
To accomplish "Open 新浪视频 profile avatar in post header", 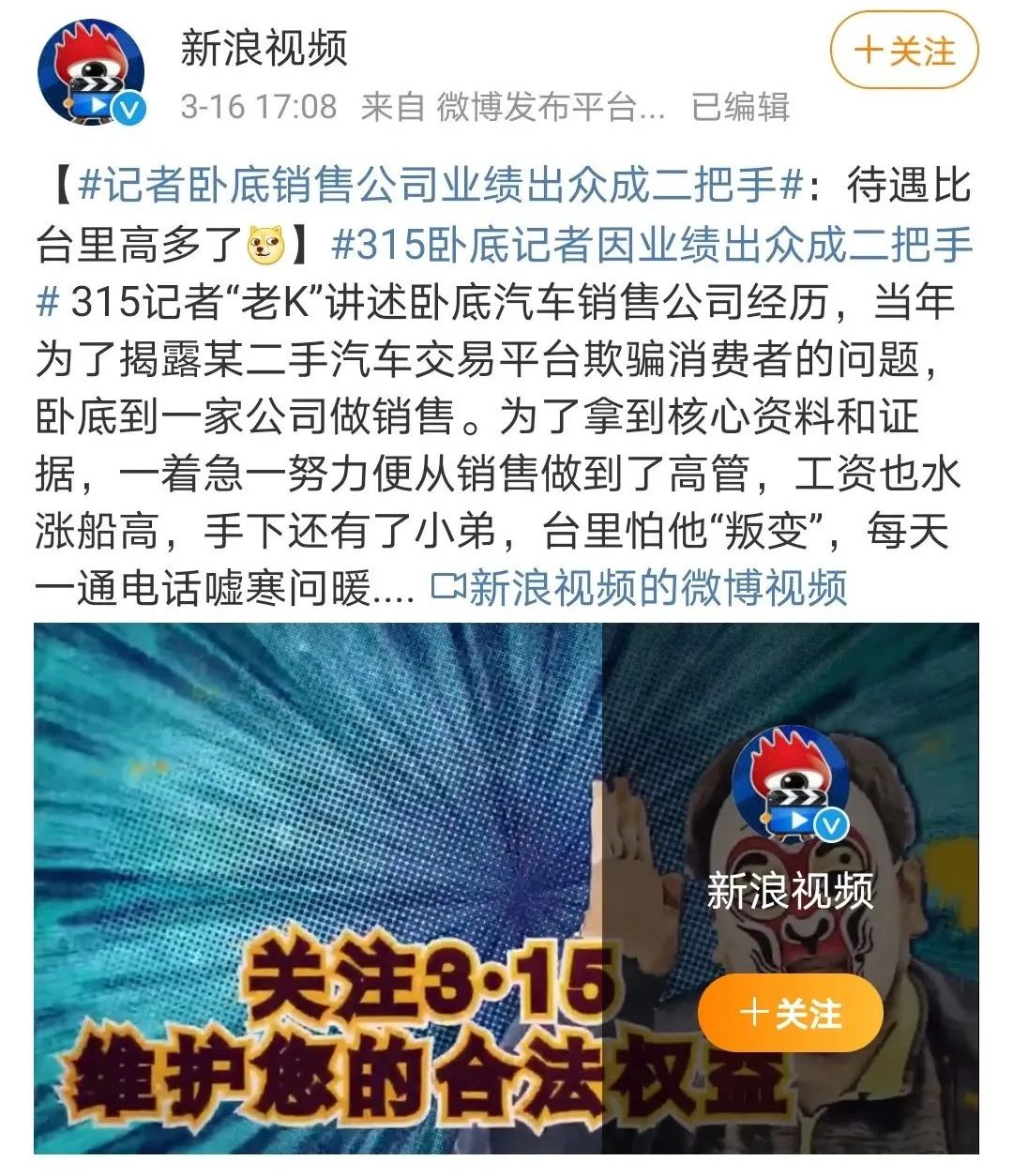I will pyautogui.click(x=91, y=70).
